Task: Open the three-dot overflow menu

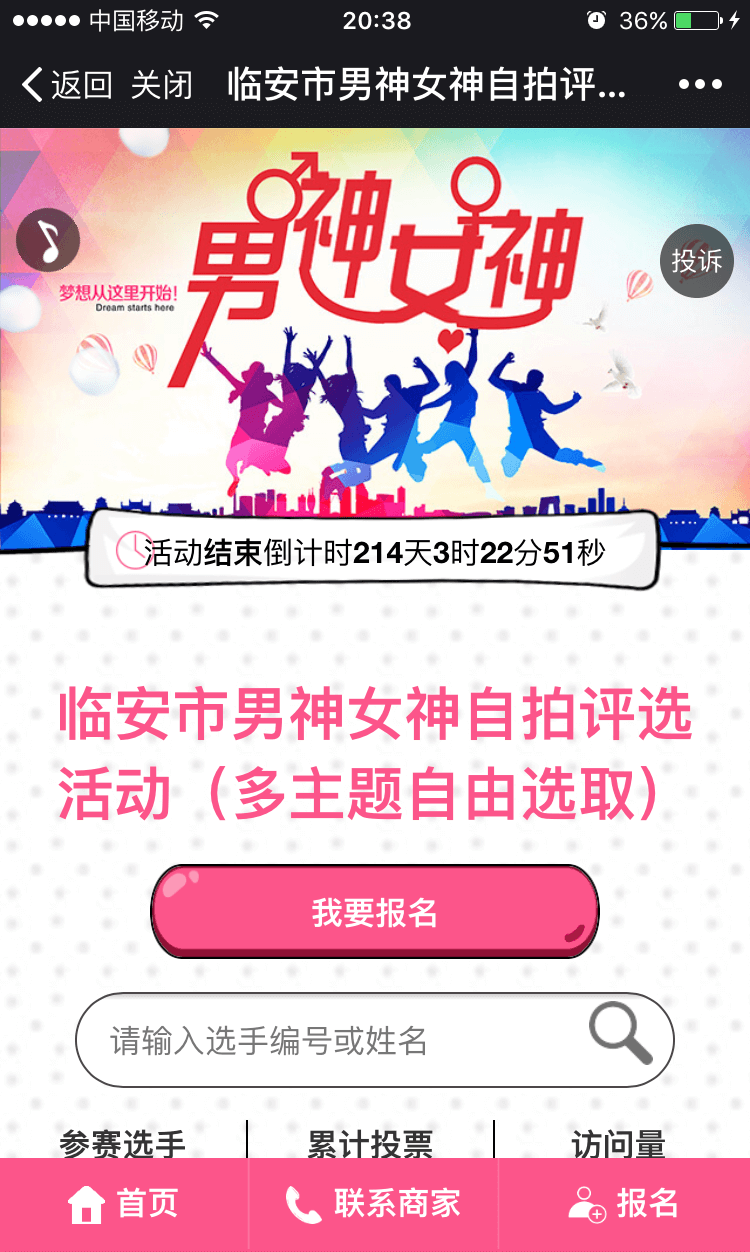Action: (x=700, y=85)
